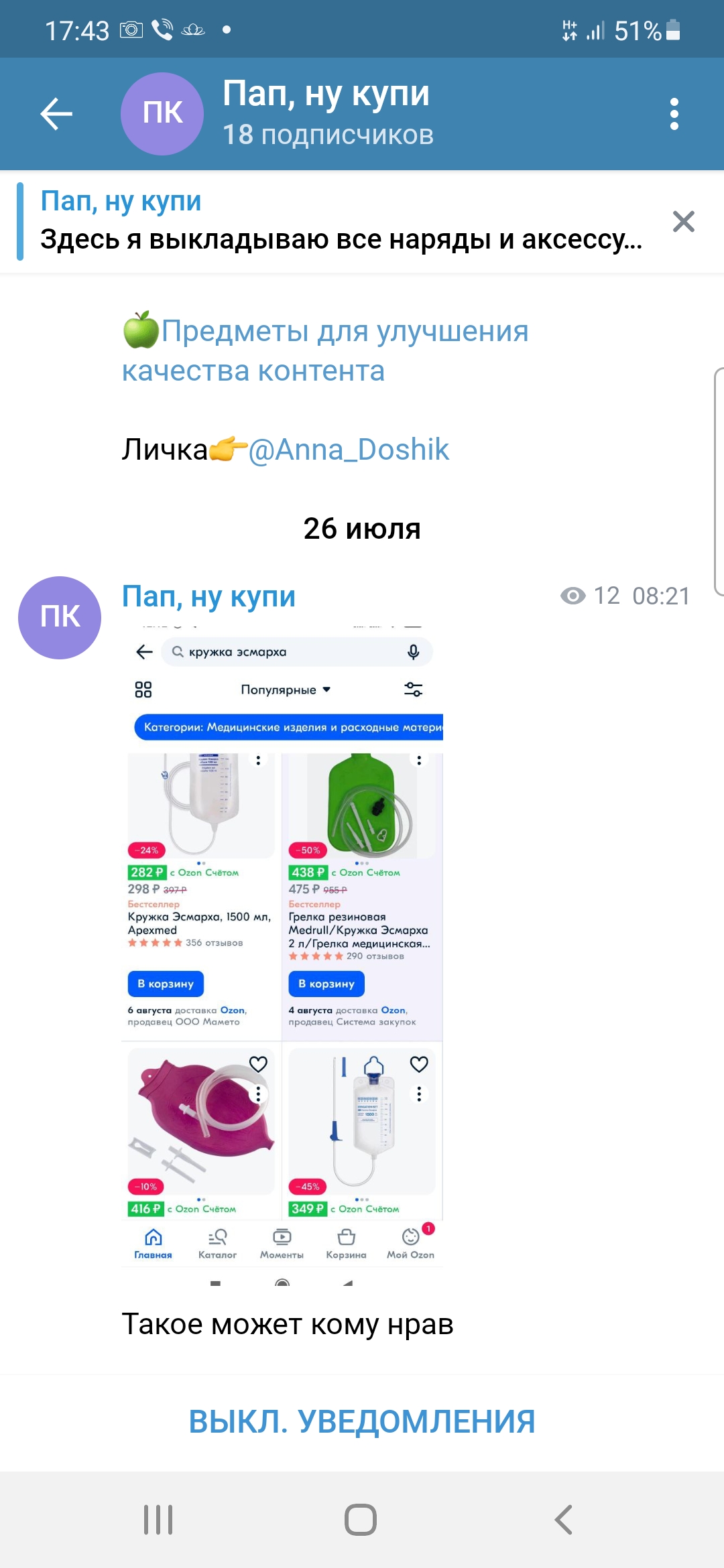Open recent apps from the navigation bar
724x1568 pixels.
pyautogui.click(x=159, y=1519)
